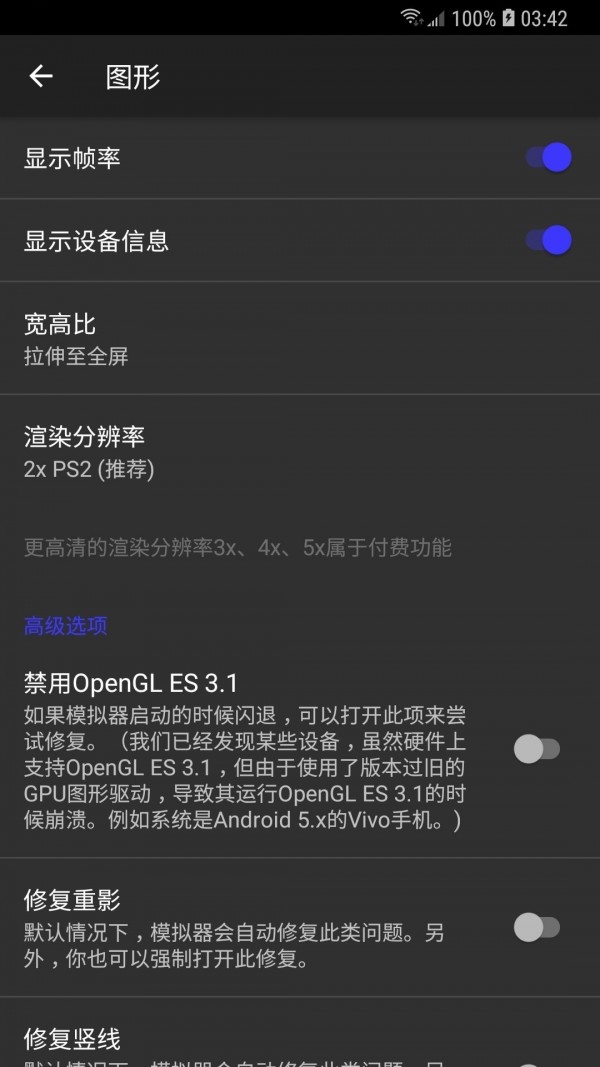Open the 宽高比 setting
The width and height of the screenshot is (600, 1067).
coord(300,338)
